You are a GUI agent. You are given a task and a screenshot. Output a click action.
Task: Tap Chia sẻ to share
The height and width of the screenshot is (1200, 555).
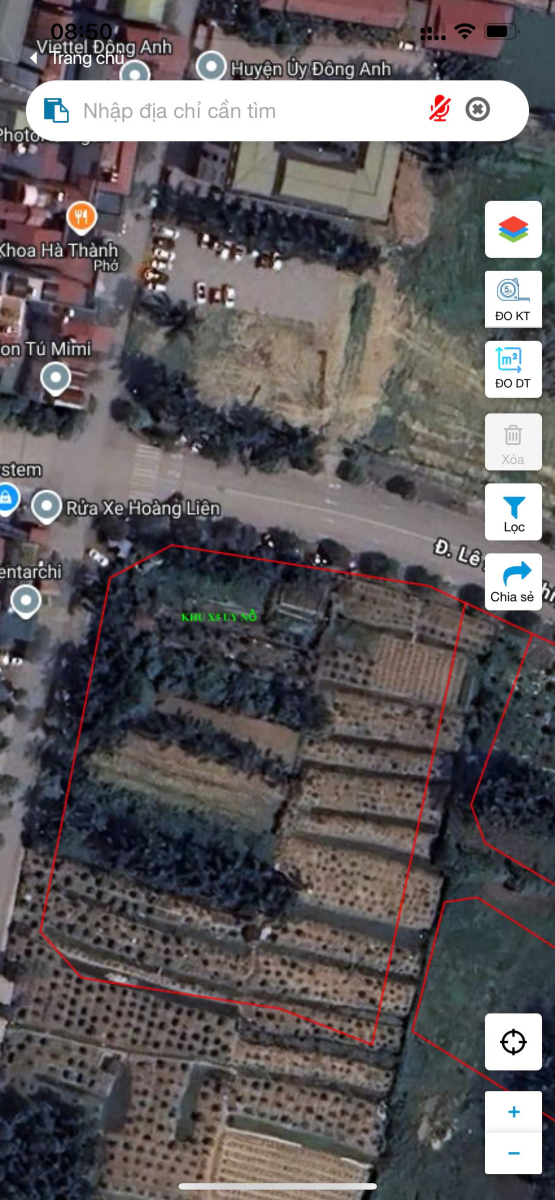(513, 582)
